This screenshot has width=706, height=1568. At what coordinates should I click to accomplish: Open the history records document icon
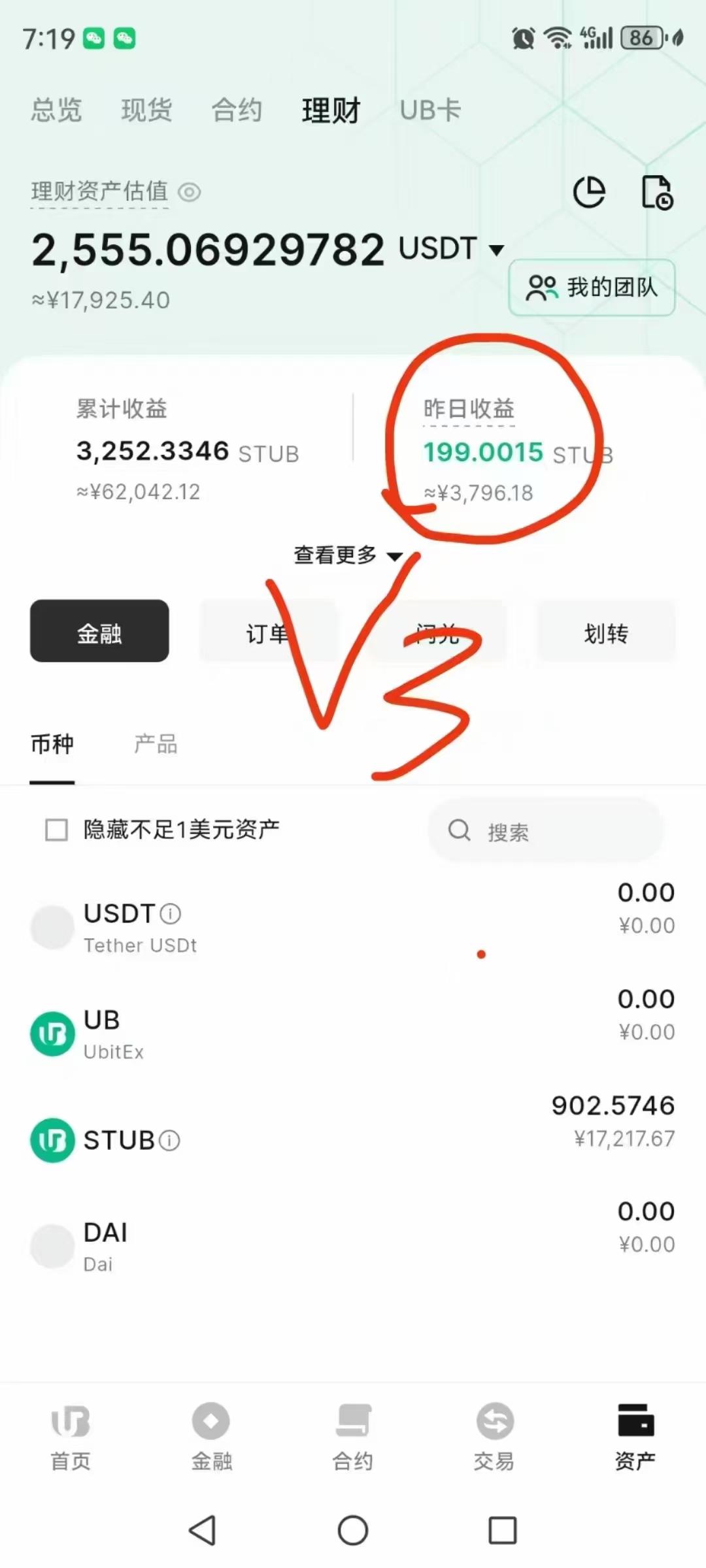[x=656, y=192]
